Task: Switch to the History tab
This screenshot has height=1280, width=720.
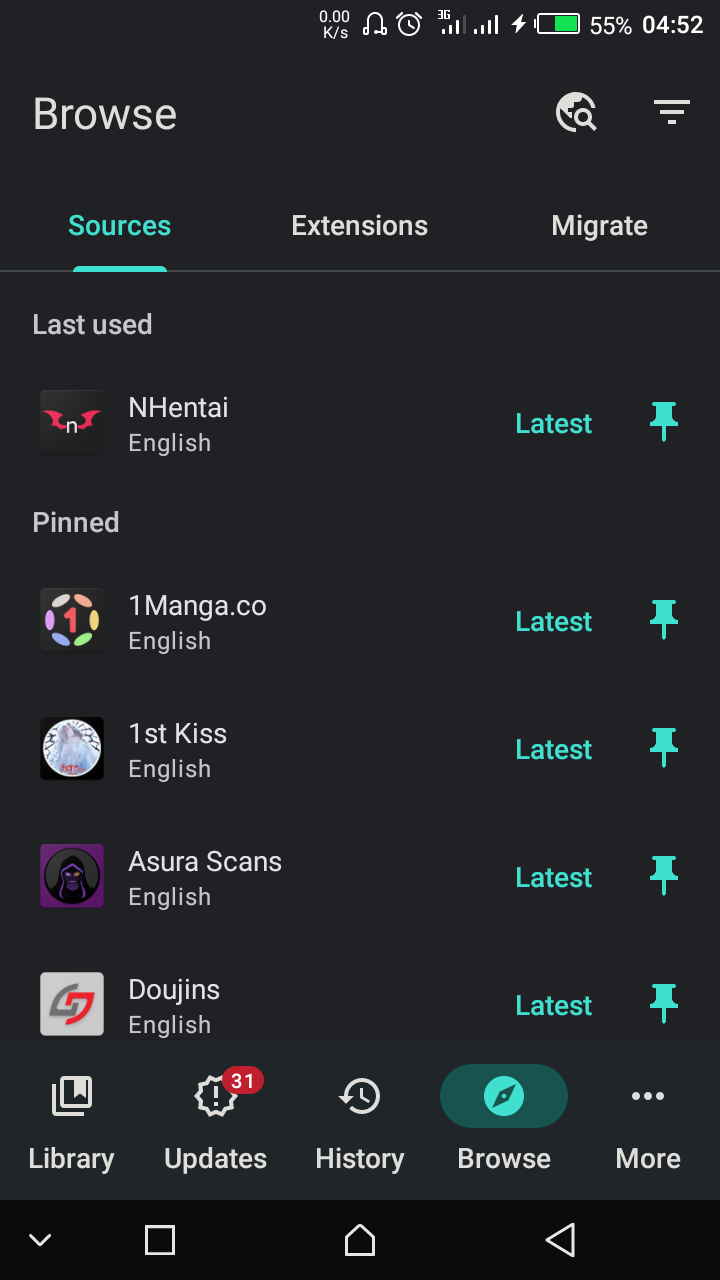Action: click(x=360, y=1122)
